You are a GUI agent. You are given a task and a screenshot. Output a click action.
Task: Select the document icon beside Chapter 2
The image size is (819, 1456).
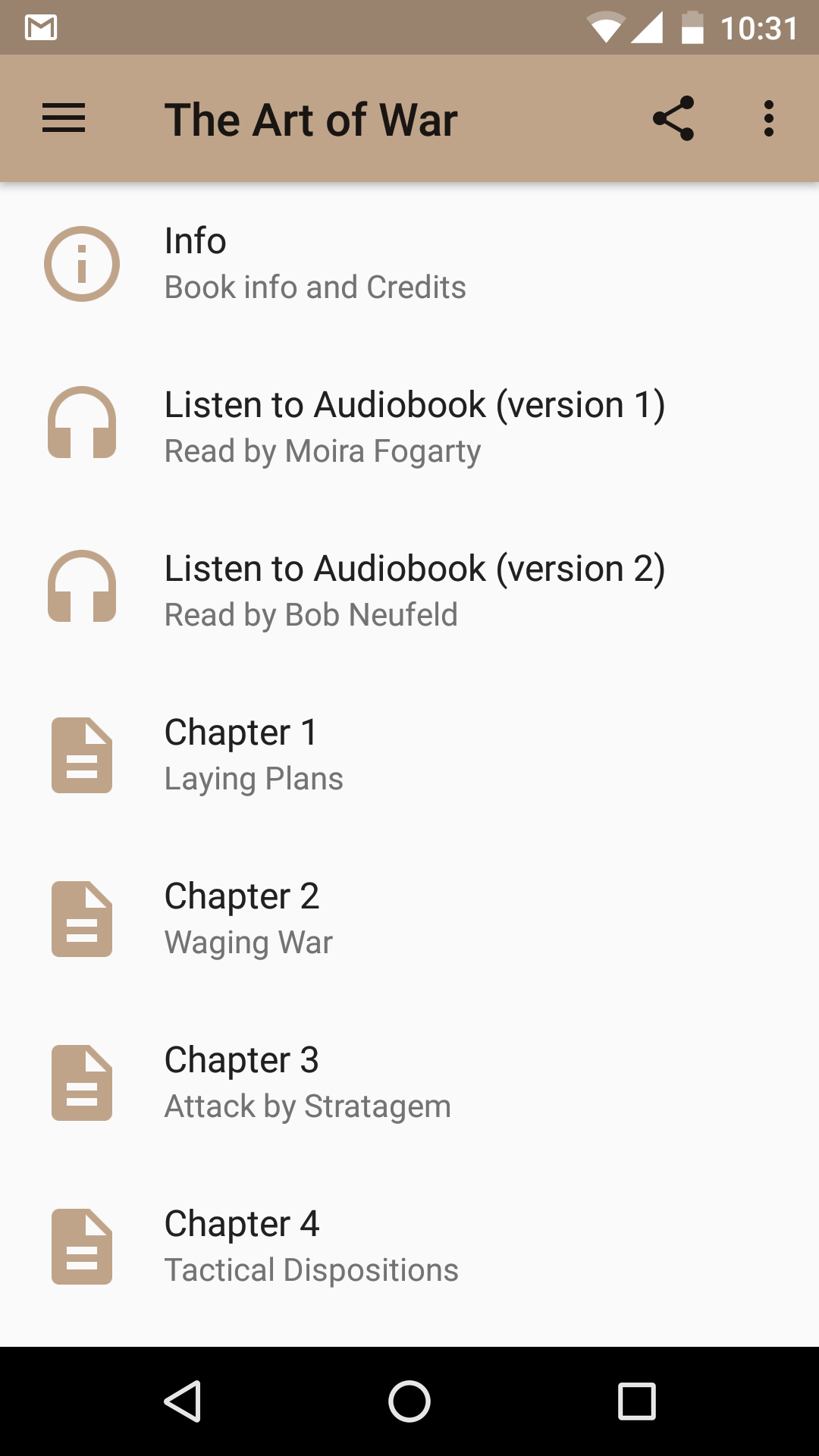[81, 919]
